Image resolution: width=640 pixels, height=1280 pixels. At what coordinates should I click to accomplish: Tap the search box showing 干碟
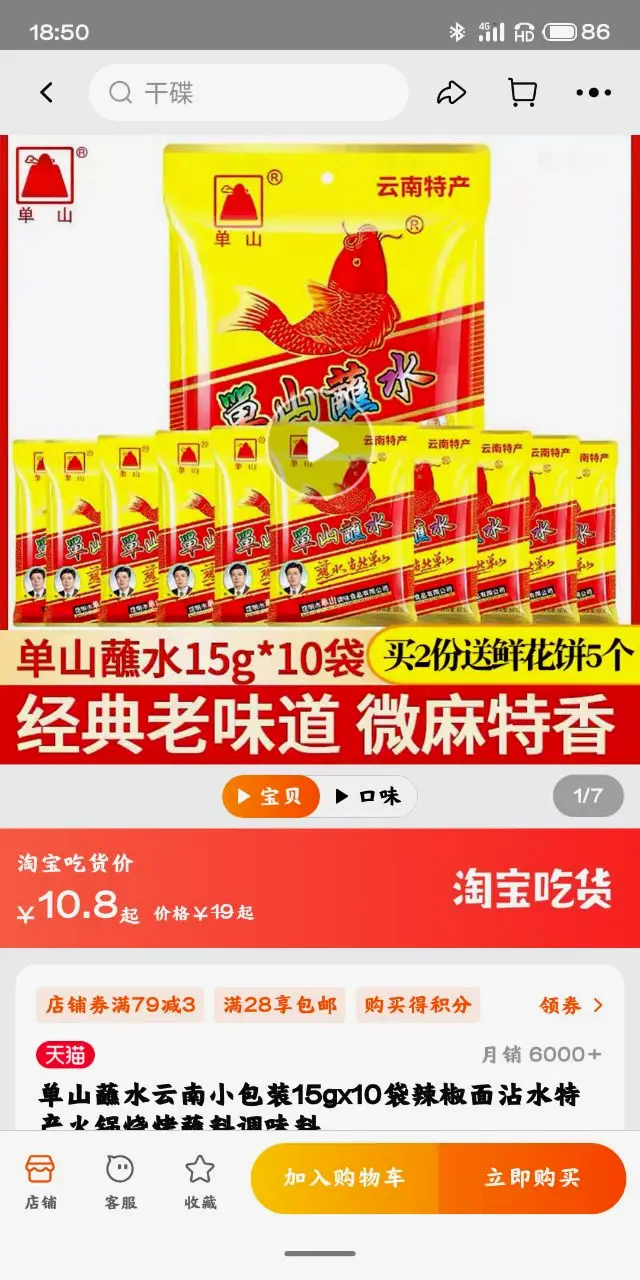(248, 93)
